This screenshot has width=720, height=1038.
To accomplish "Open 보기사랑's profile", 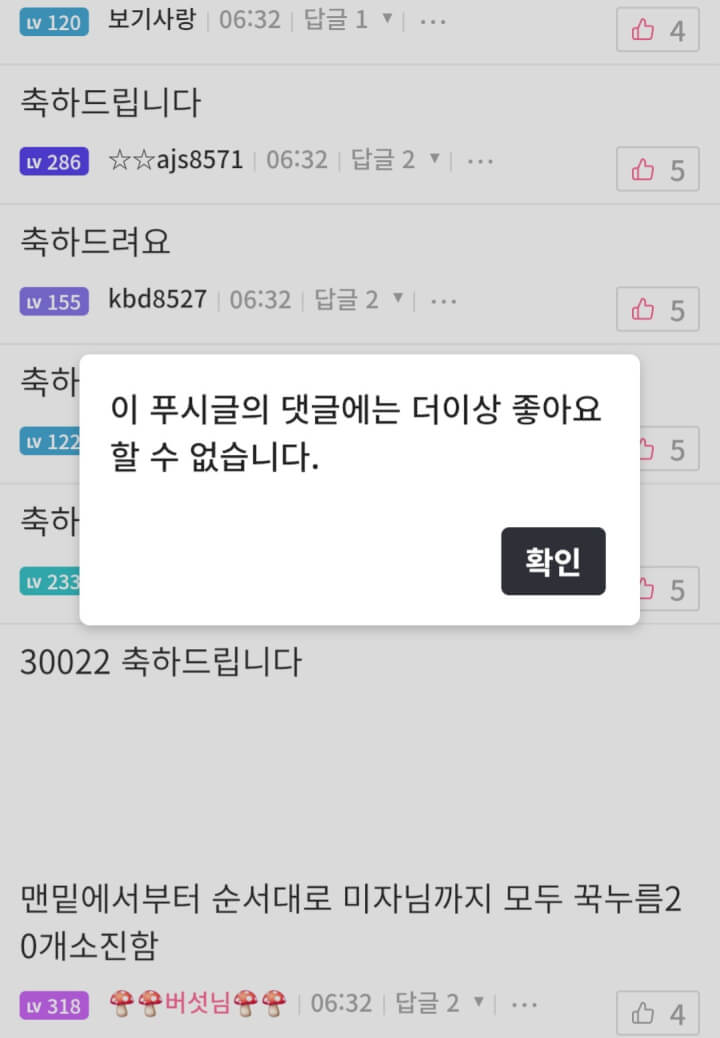I will [151, 20].
